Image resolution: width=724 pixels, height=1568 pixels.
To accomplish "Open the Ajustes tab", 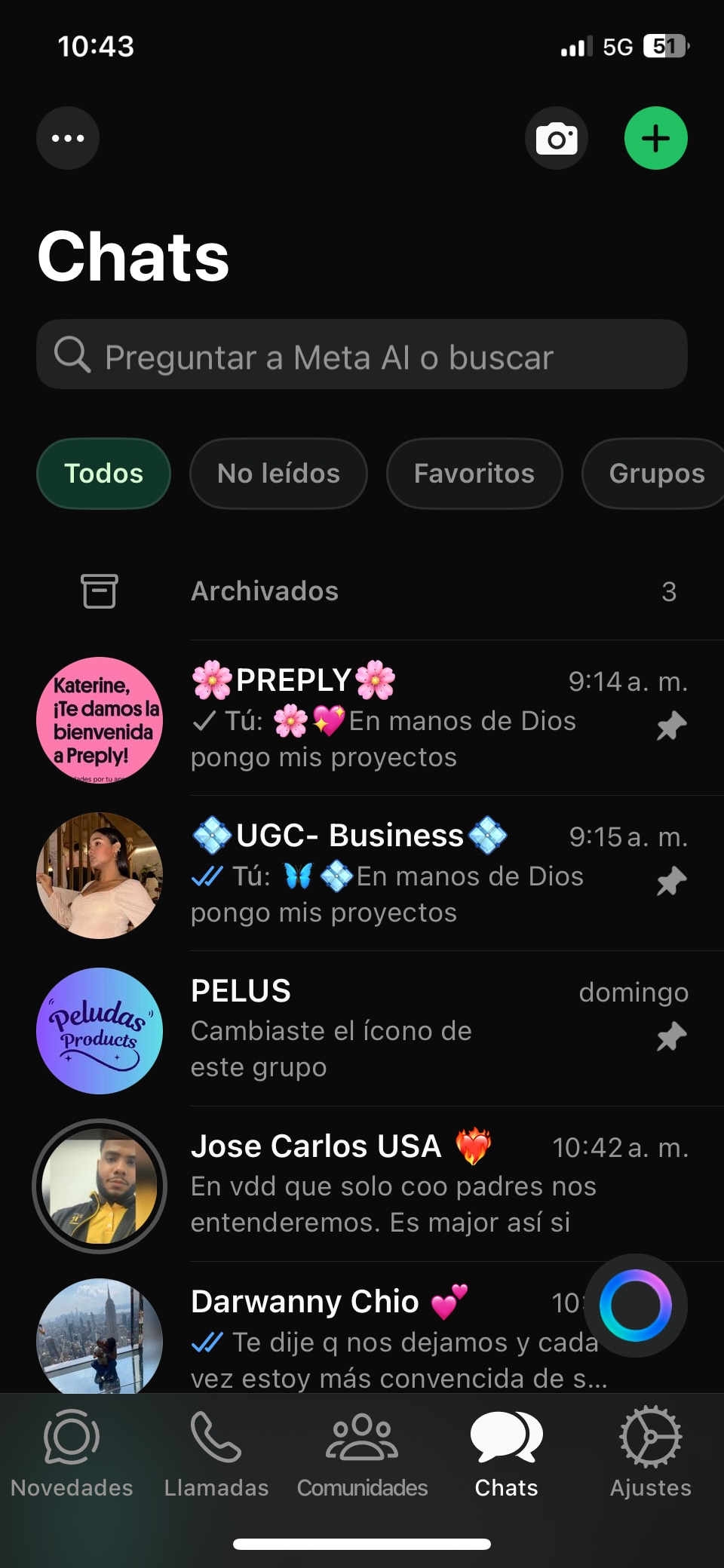I will click(650, 1453).
